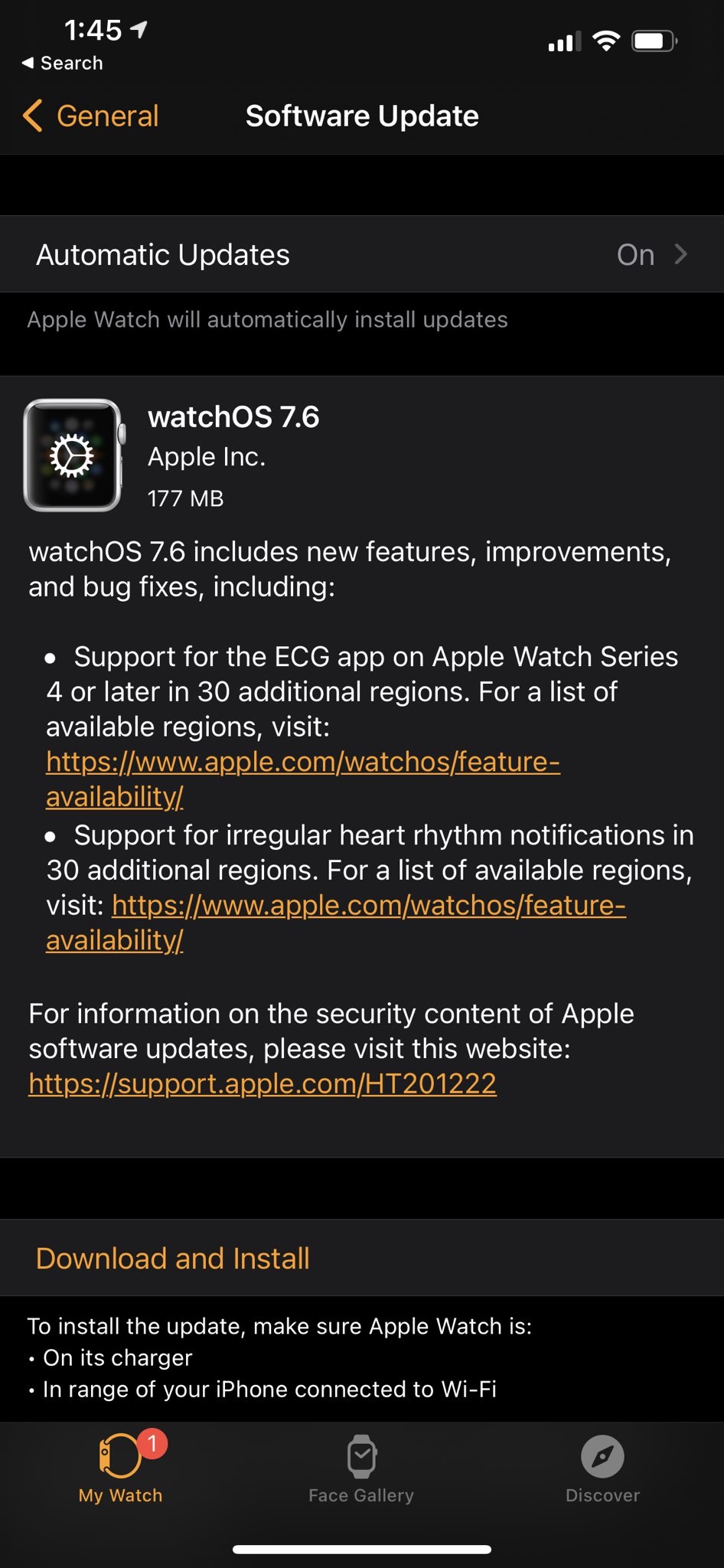The width and height of the screenshot is (724, 1568).
Task: Visit the Apple security support link
Action: point(263,1084)
